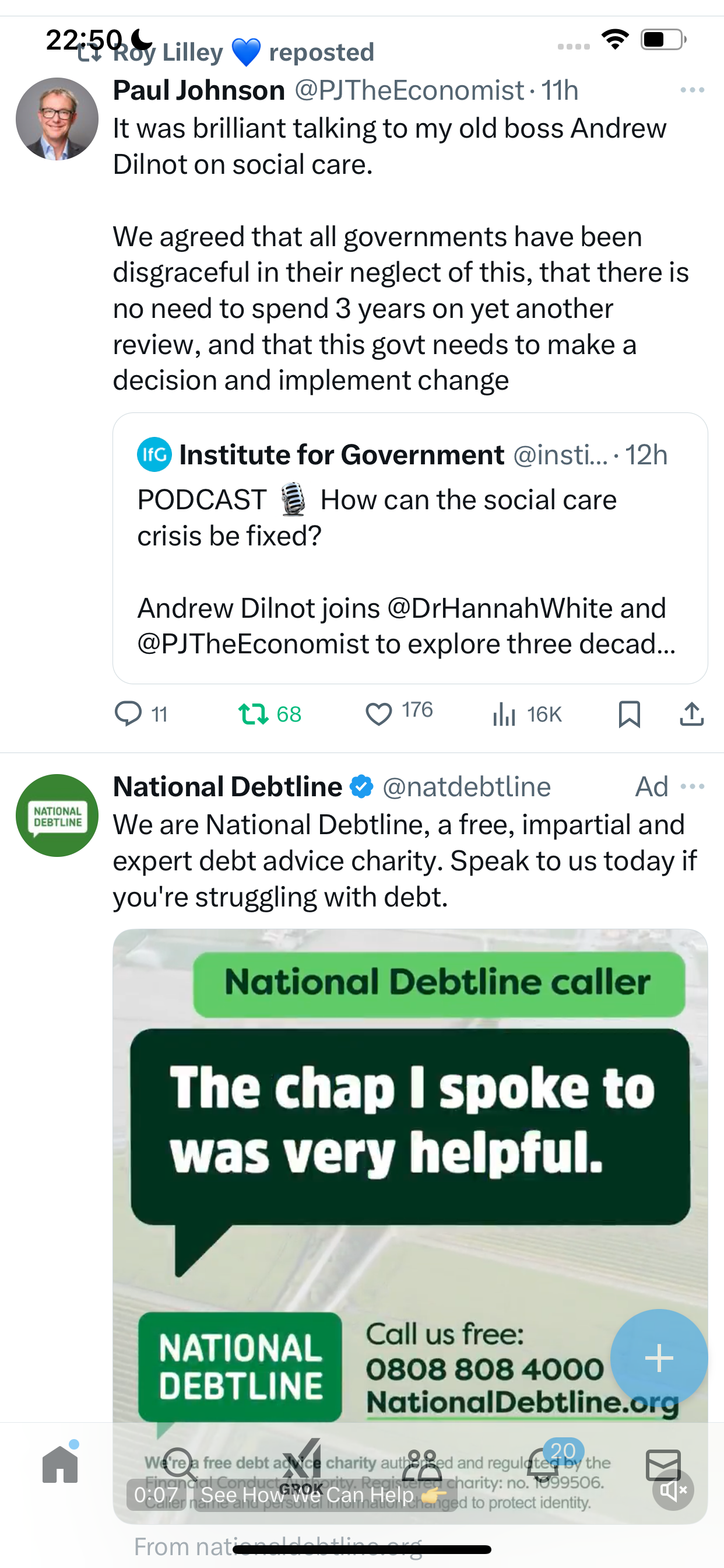
Task: Open Paul Johnson's profile picture
Action: pyautogui.click(x=57, y=118)
